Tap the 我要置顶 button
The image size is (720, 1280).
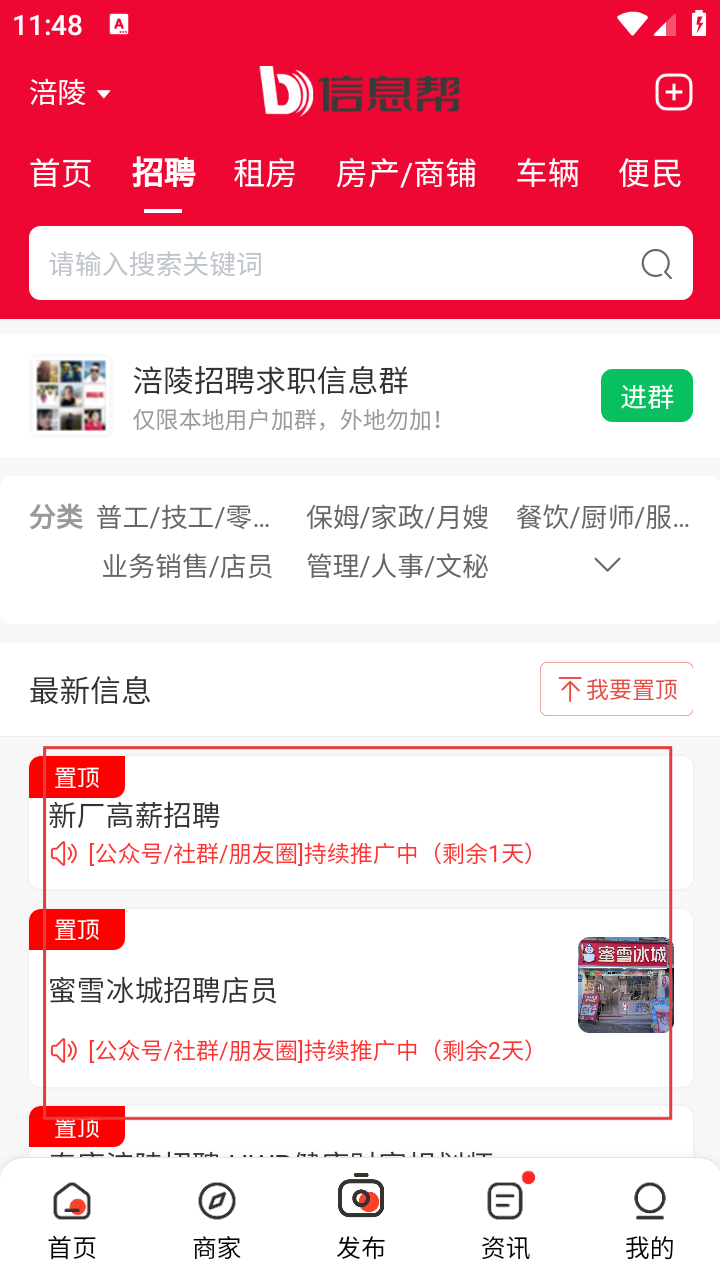pos(616,689)
